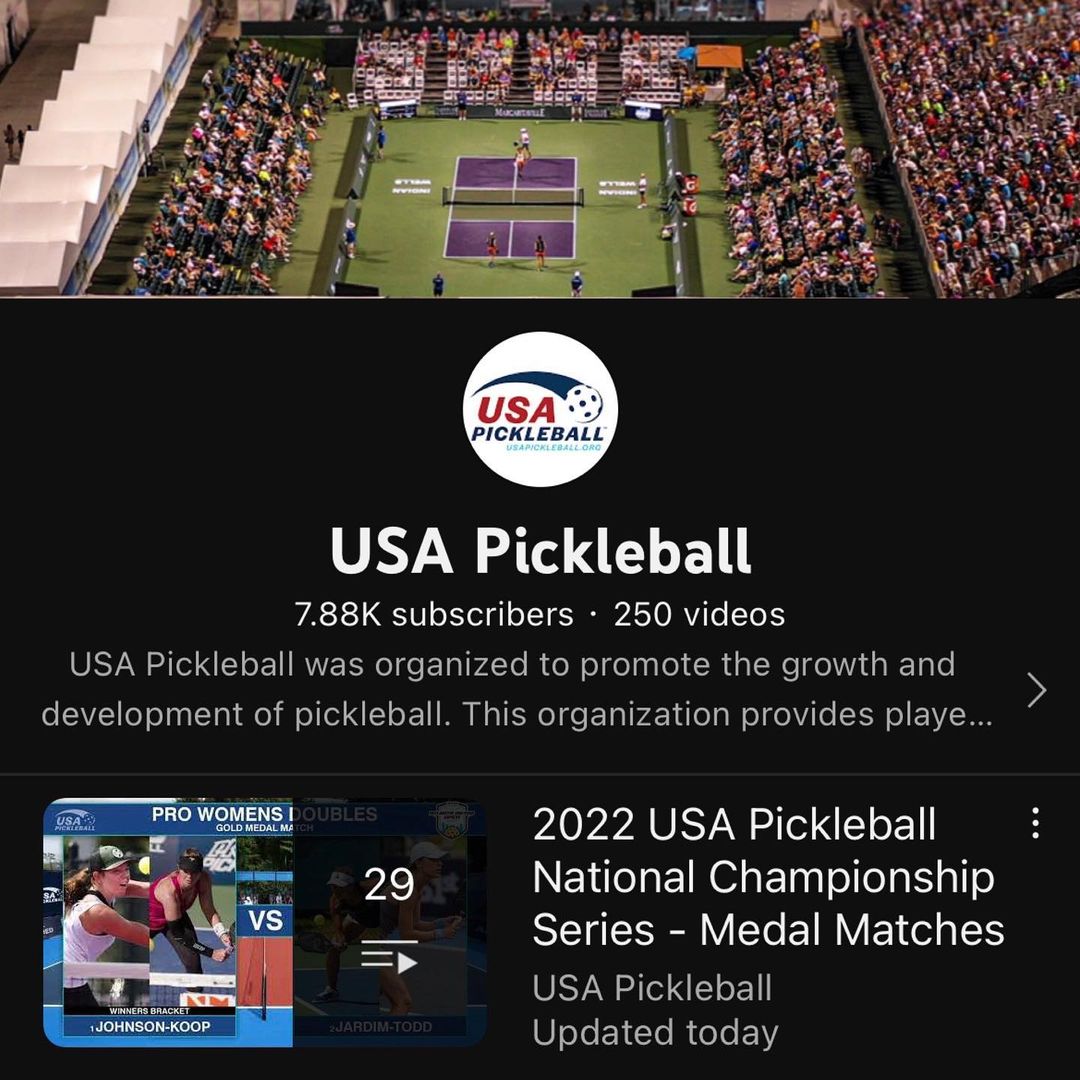Open the 2022 National Championship Series playlist thumbnail

[x=265, y=922]
